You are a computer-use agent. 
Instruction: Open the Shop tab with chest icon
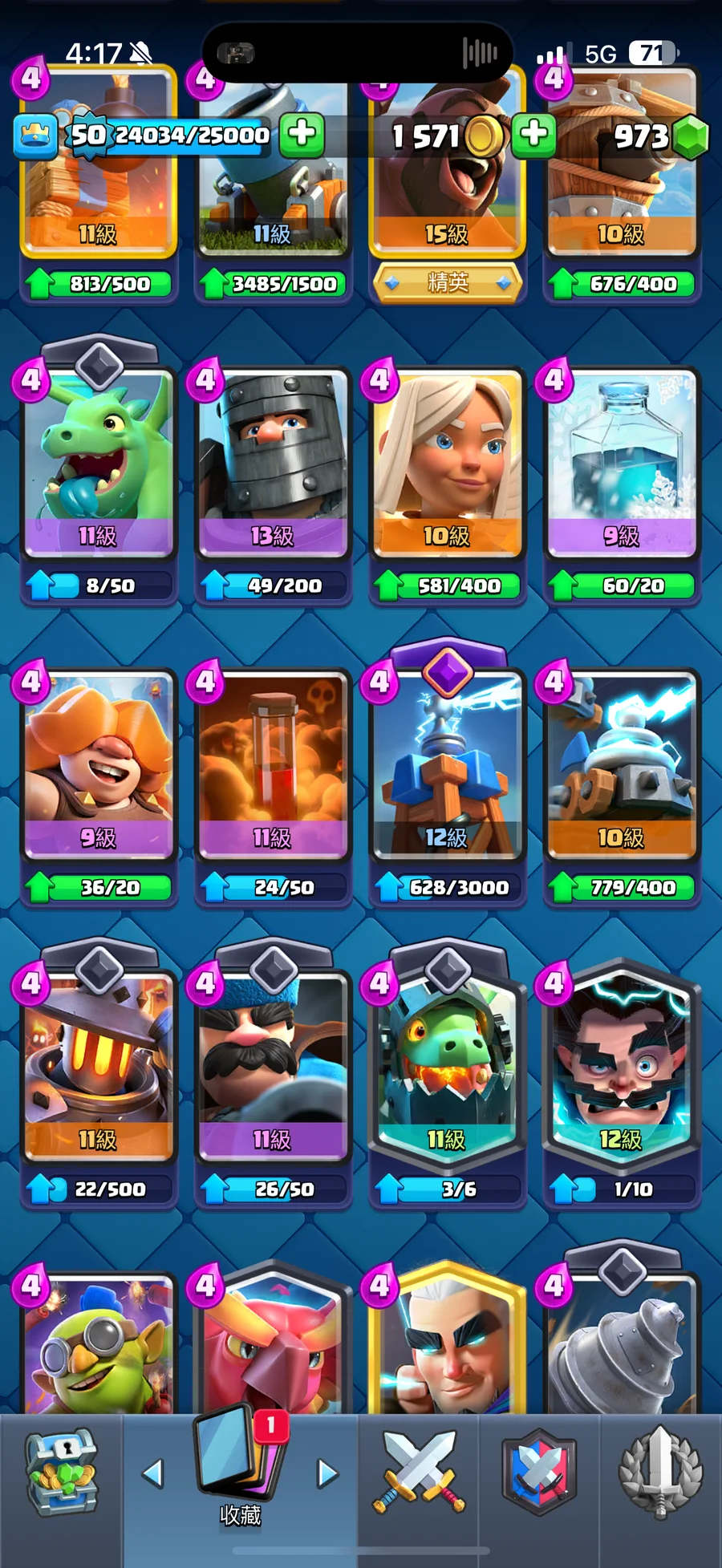tap(61, 1473)
